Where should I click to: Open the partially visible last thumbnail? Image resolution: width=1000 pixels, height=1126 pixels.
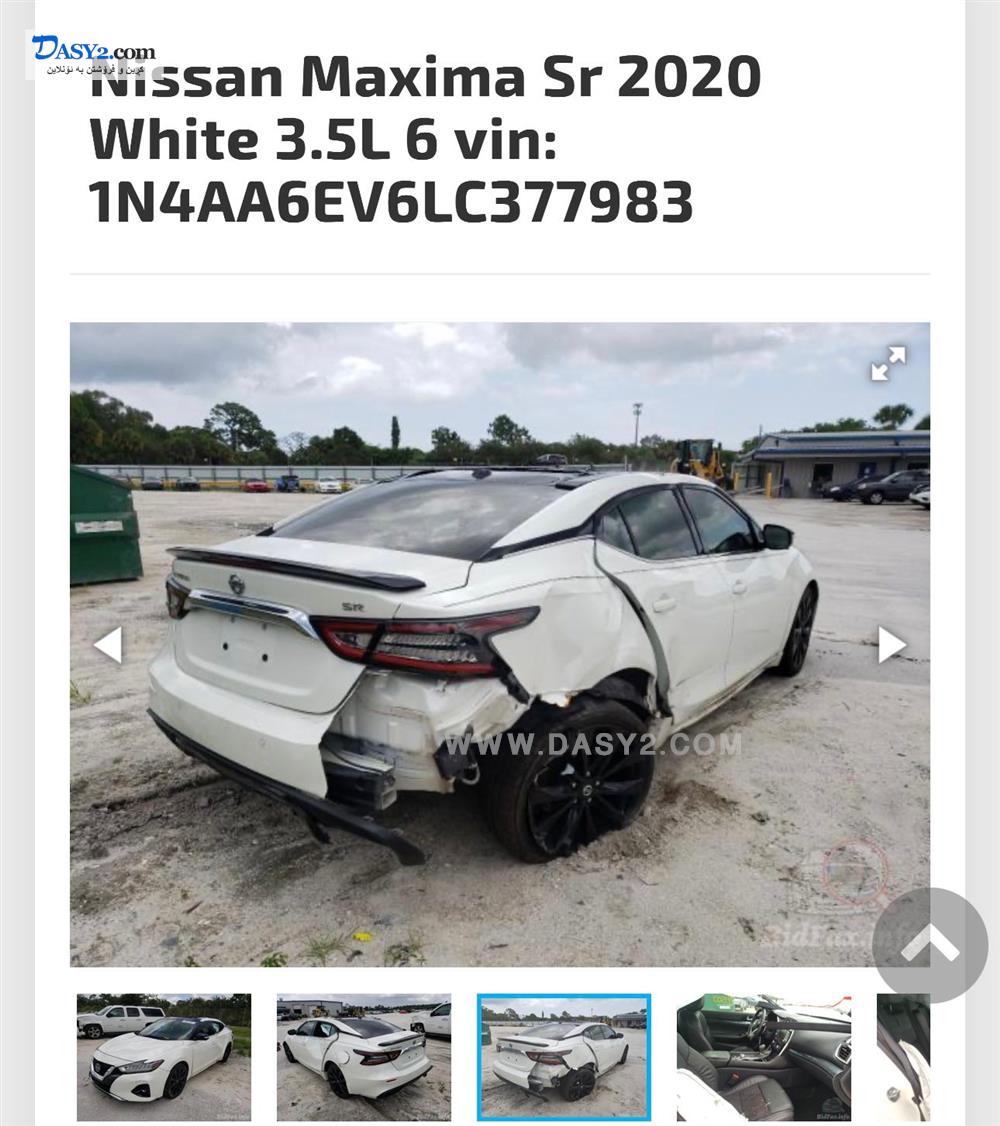pyautogui.click(x=904, y=1057)
